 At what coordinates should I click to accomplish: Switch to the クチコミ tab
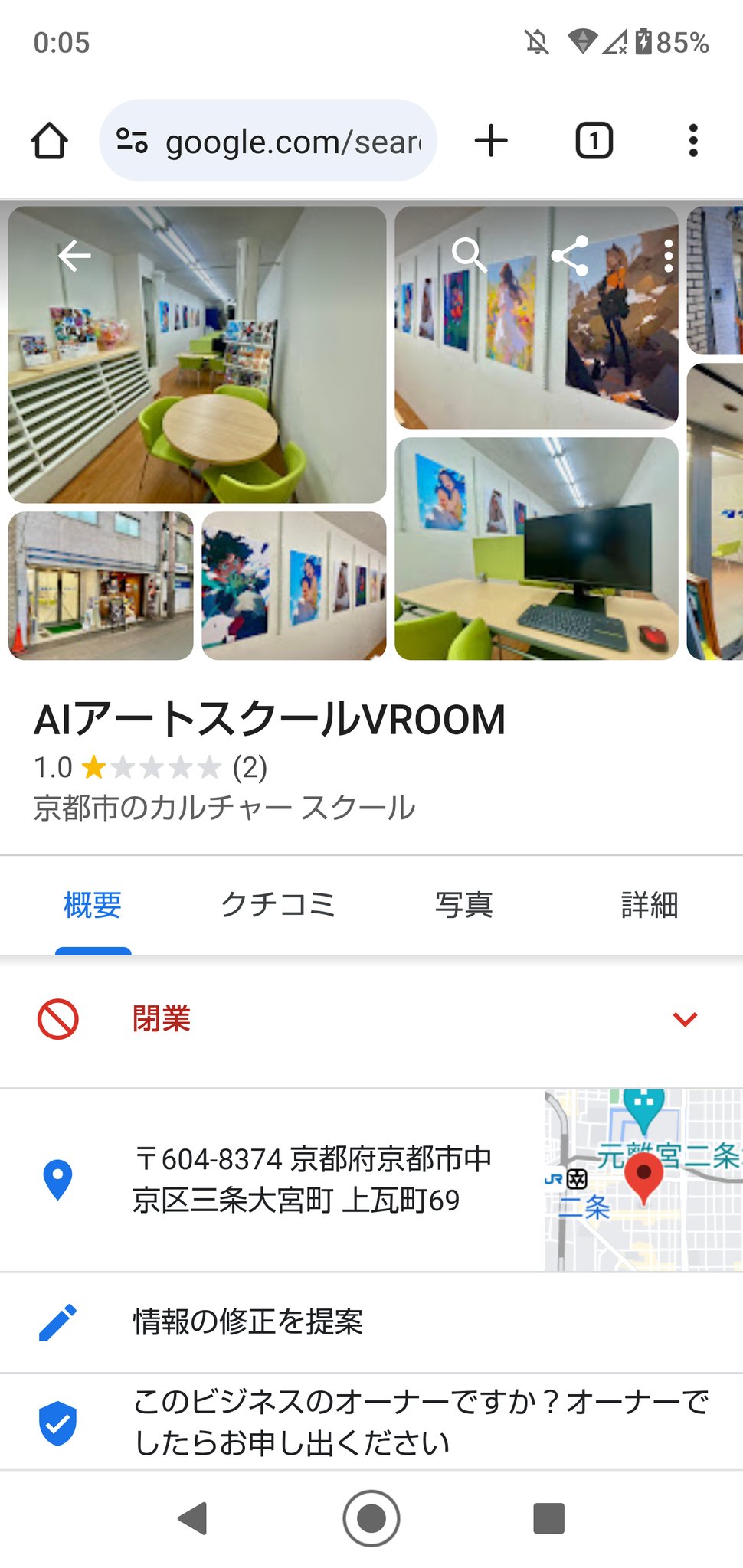point(278,905)
